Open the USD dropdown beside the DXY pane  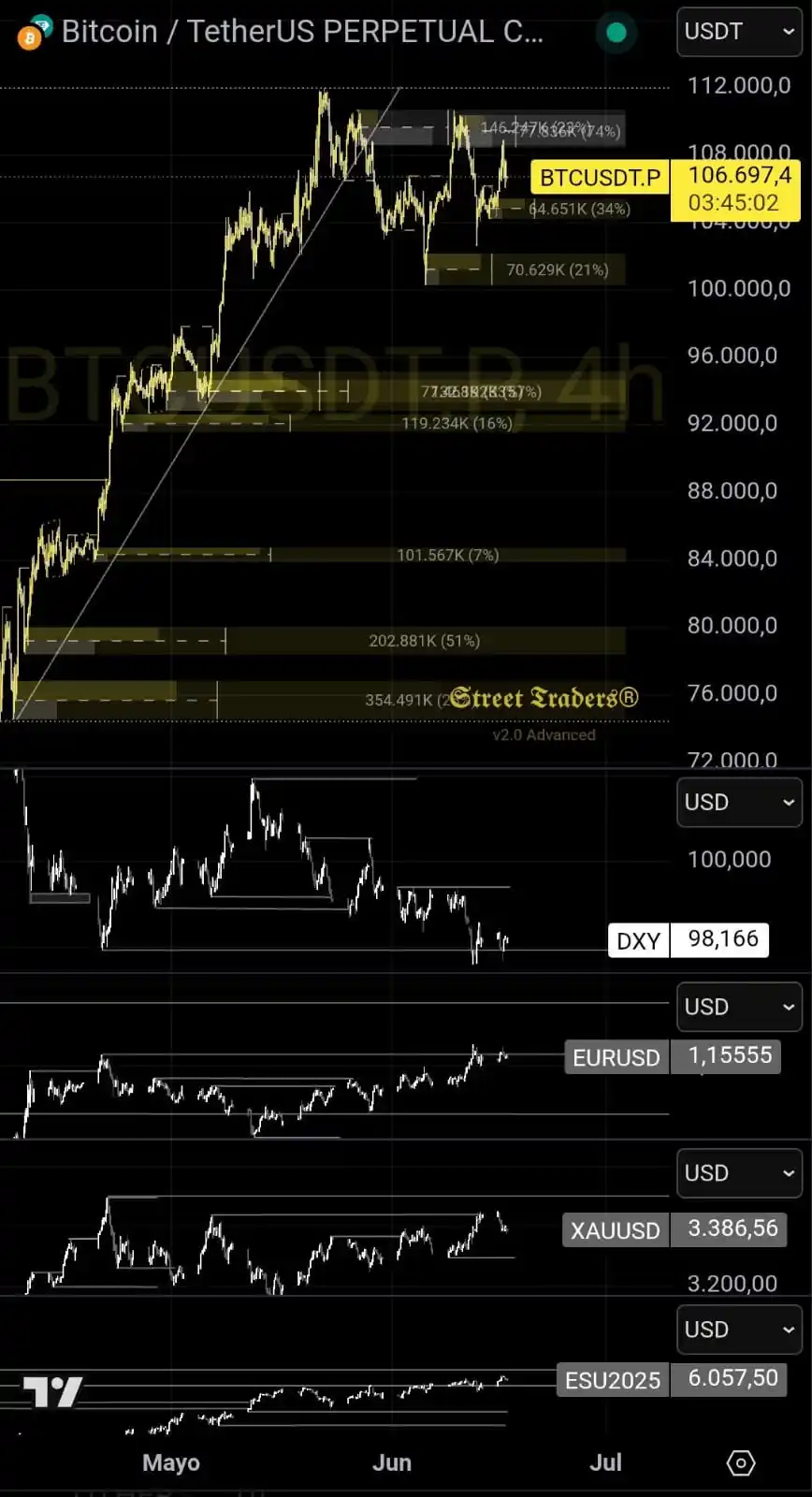[x=739, y=803]
